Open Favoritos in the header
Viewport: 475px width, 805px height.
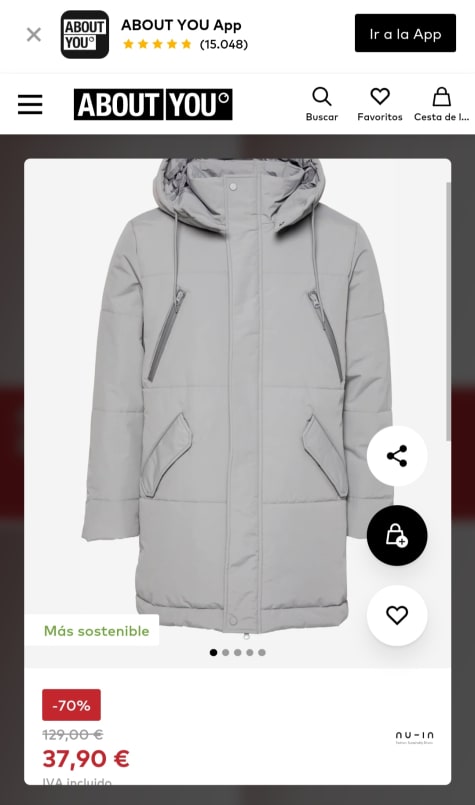point(380,104)
